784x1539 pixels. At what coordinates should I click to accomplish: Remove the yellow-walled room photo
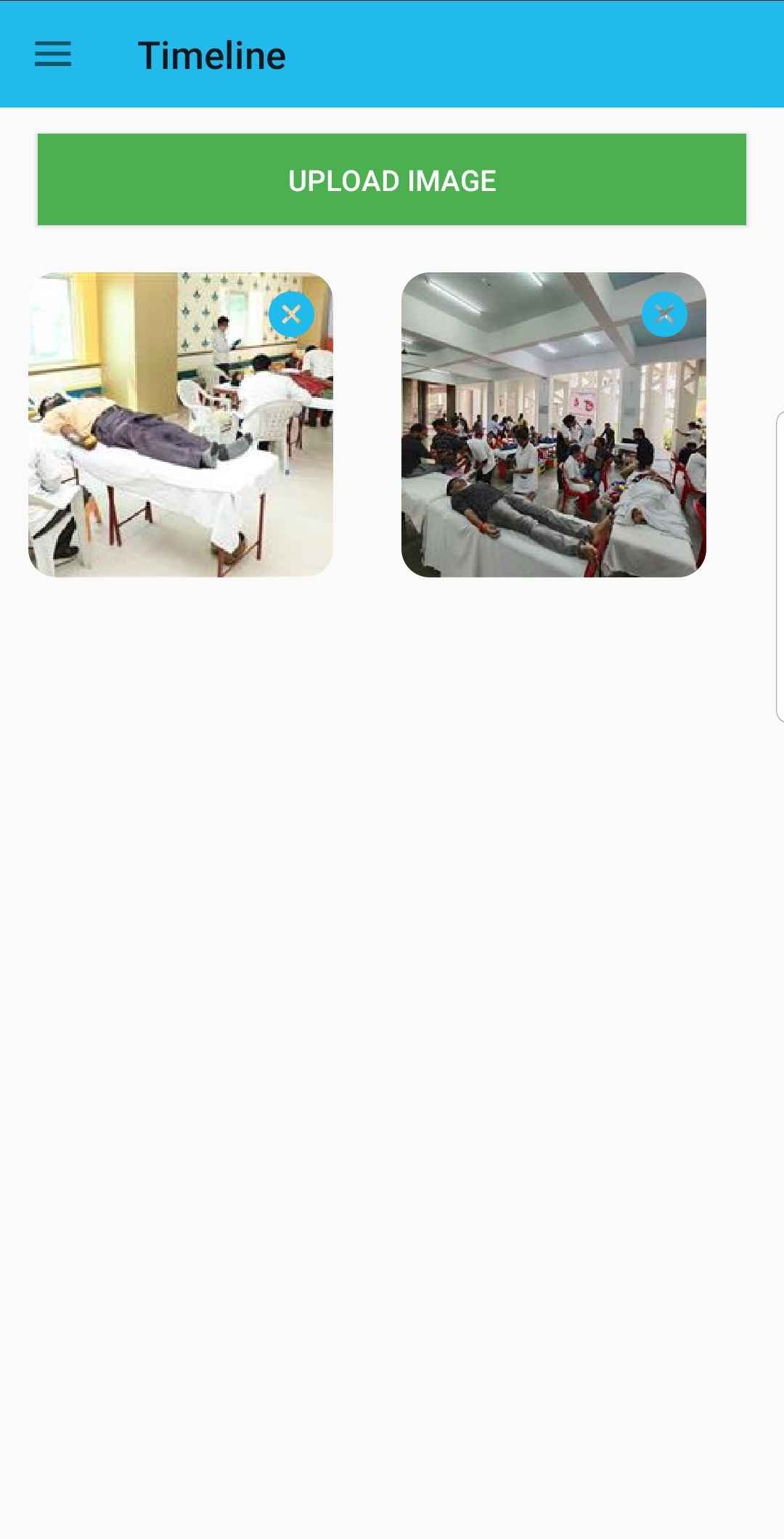pyautogui.click(x=291, y=314)
